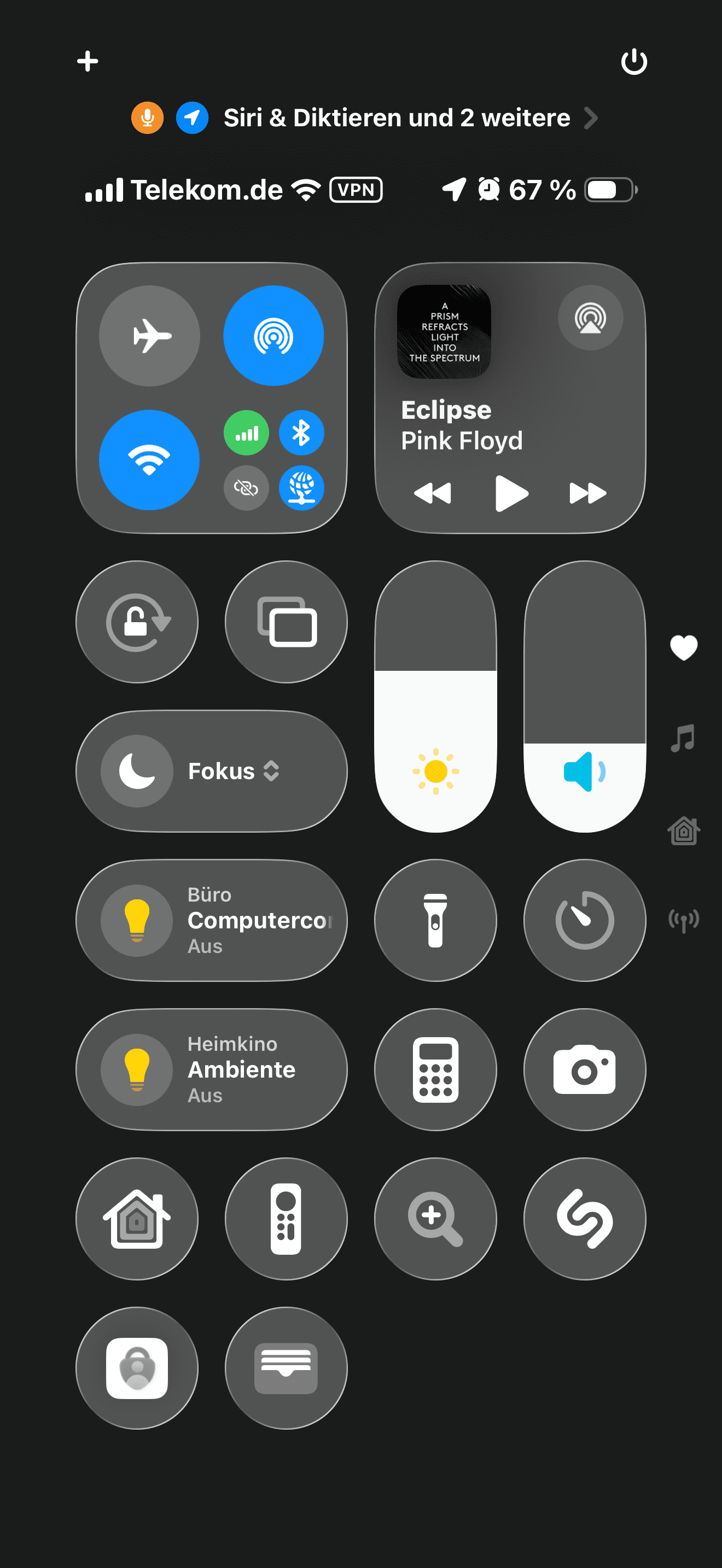Screen dimensions: 722x1568
Task: Go back to the previous track
Action: click(433, 493)
